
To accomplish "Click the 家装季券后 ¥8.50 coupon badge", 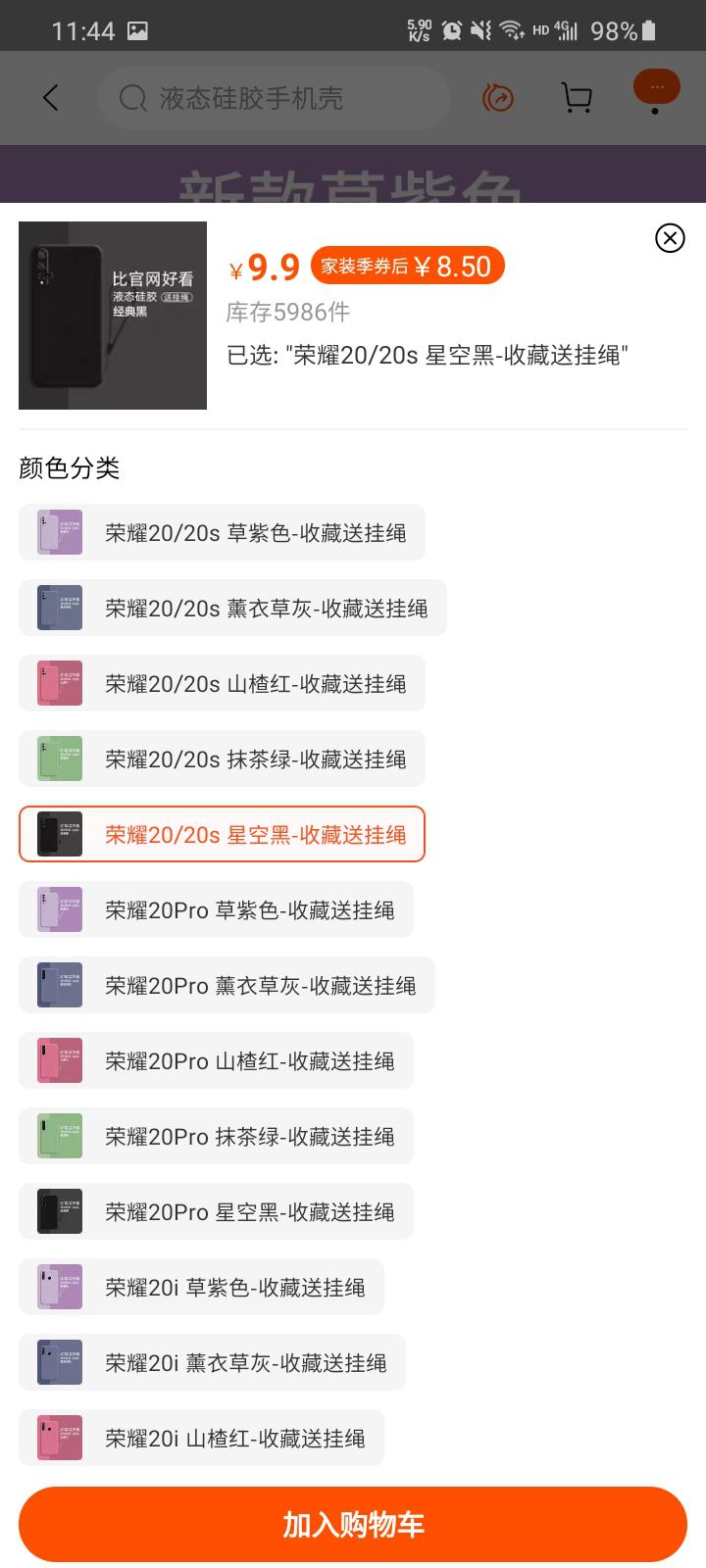I will pyautogui.click(x=407, y=267).
